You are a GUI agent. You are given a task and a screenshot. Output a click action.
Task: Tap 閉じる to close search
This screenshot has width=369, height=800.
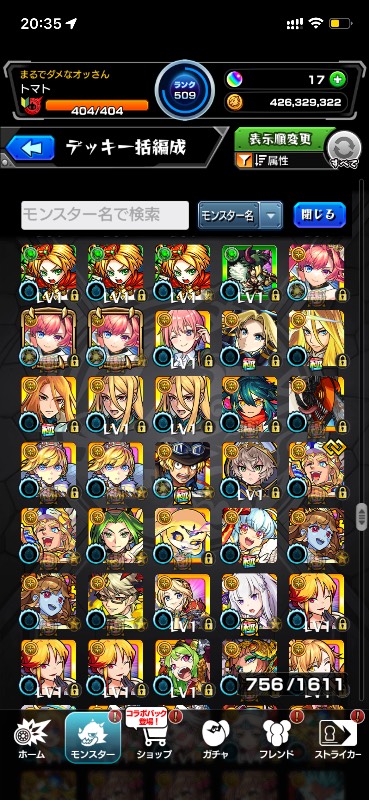click(x=319, y=215)
